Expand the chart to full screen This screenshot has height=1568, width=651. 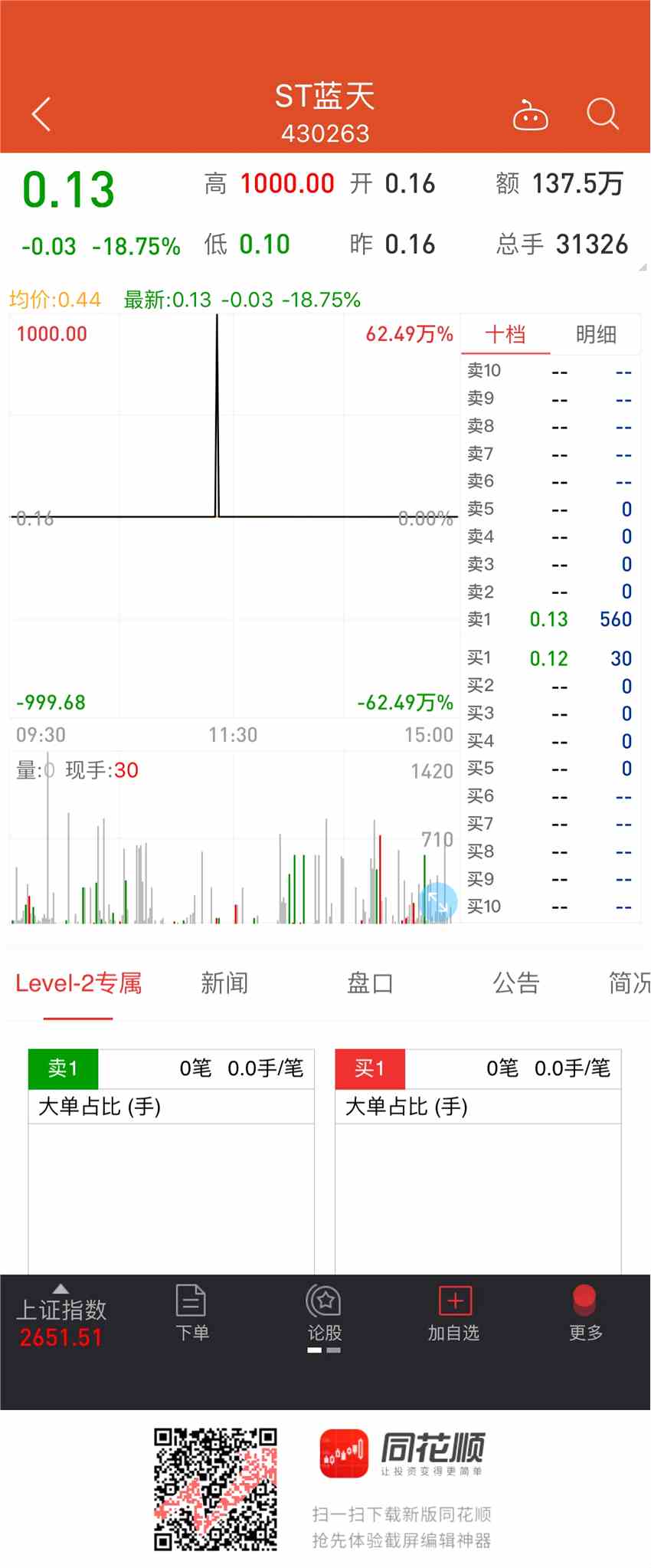[x=438, y=903]
